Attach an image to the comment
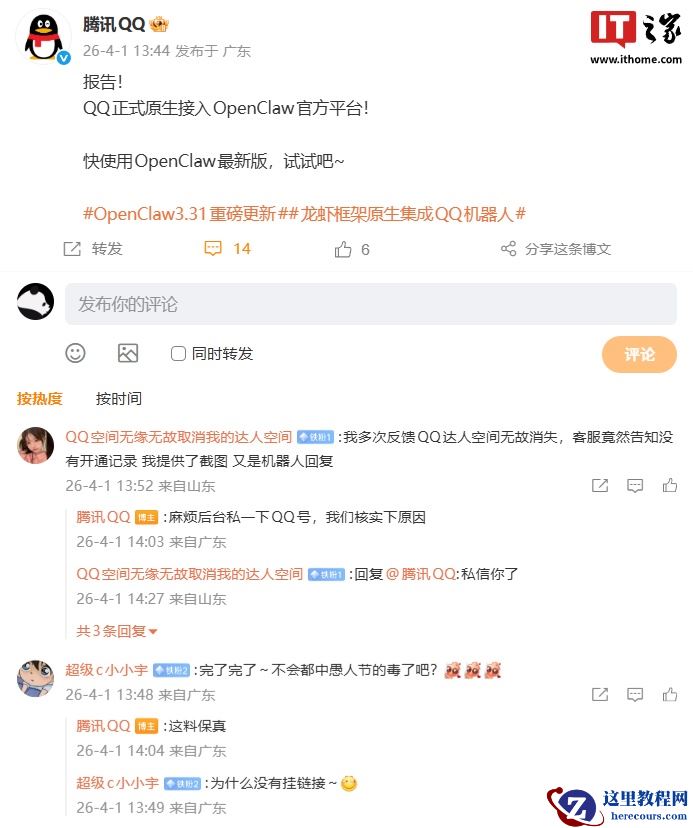 tap(128, 353)
